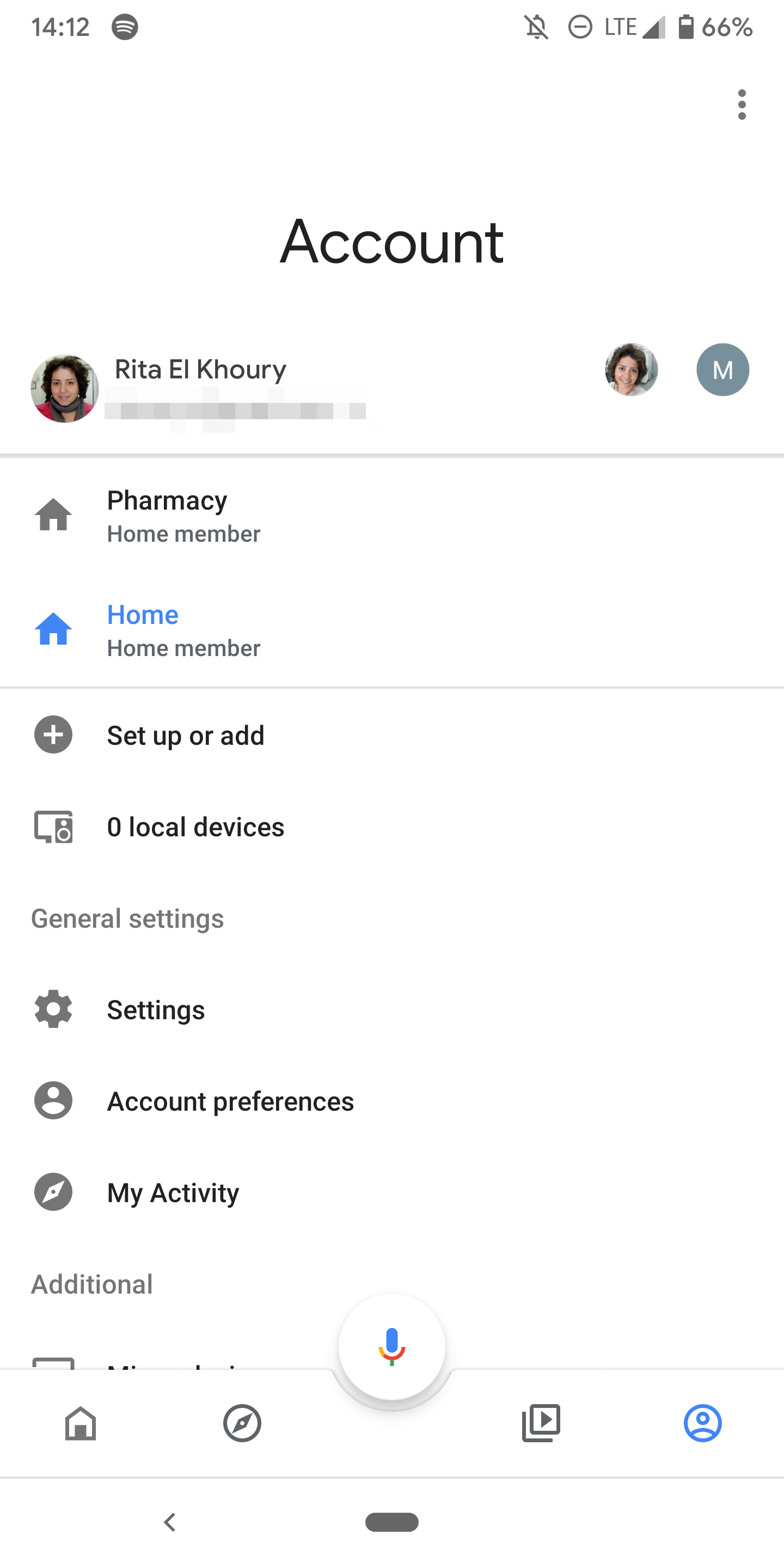Open Account preferences
Viewport: 784px width, 1568px height.
point(230,1100)
